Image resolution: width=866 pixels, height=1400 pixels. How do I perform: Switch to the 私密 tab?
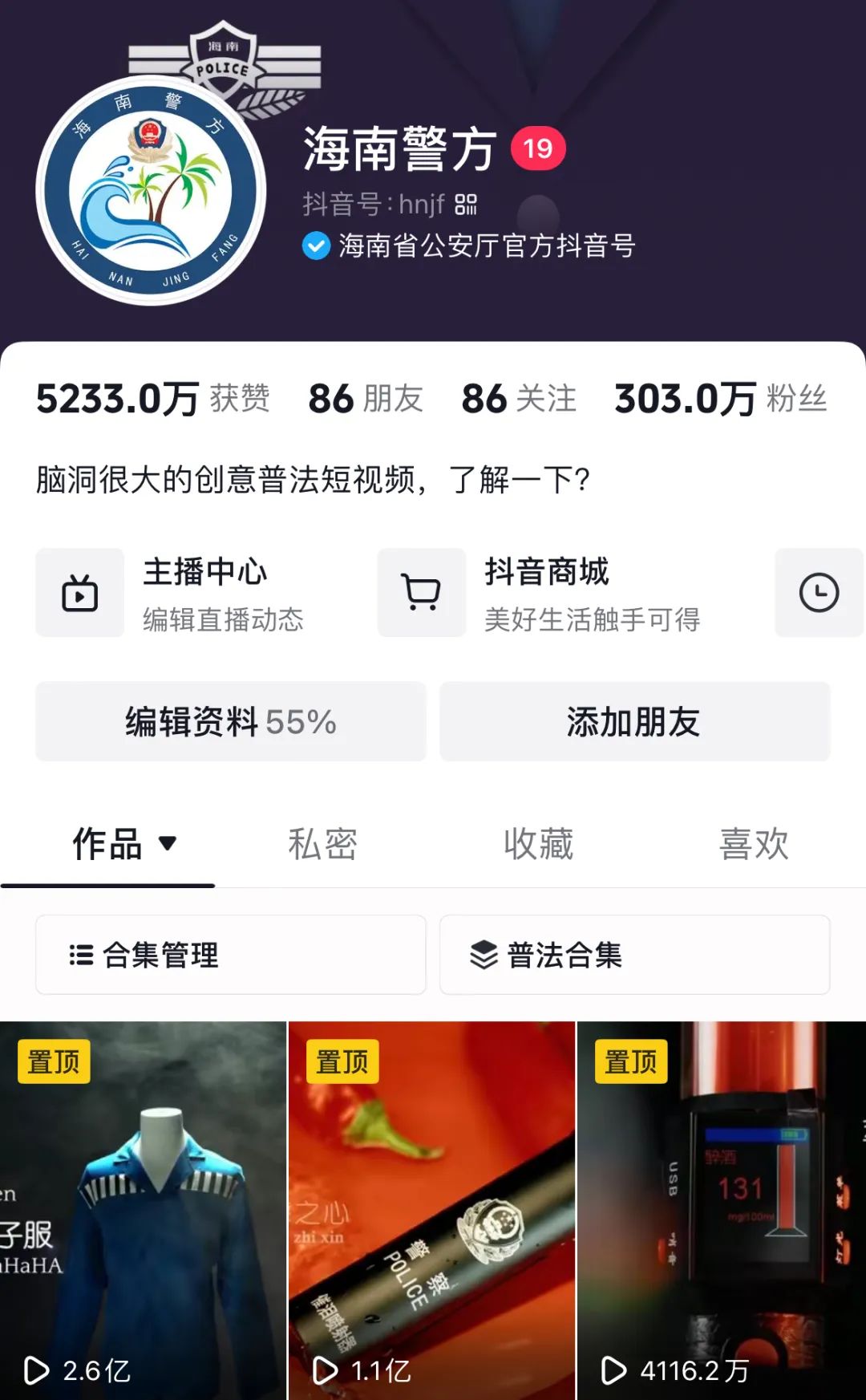point(322,844)
